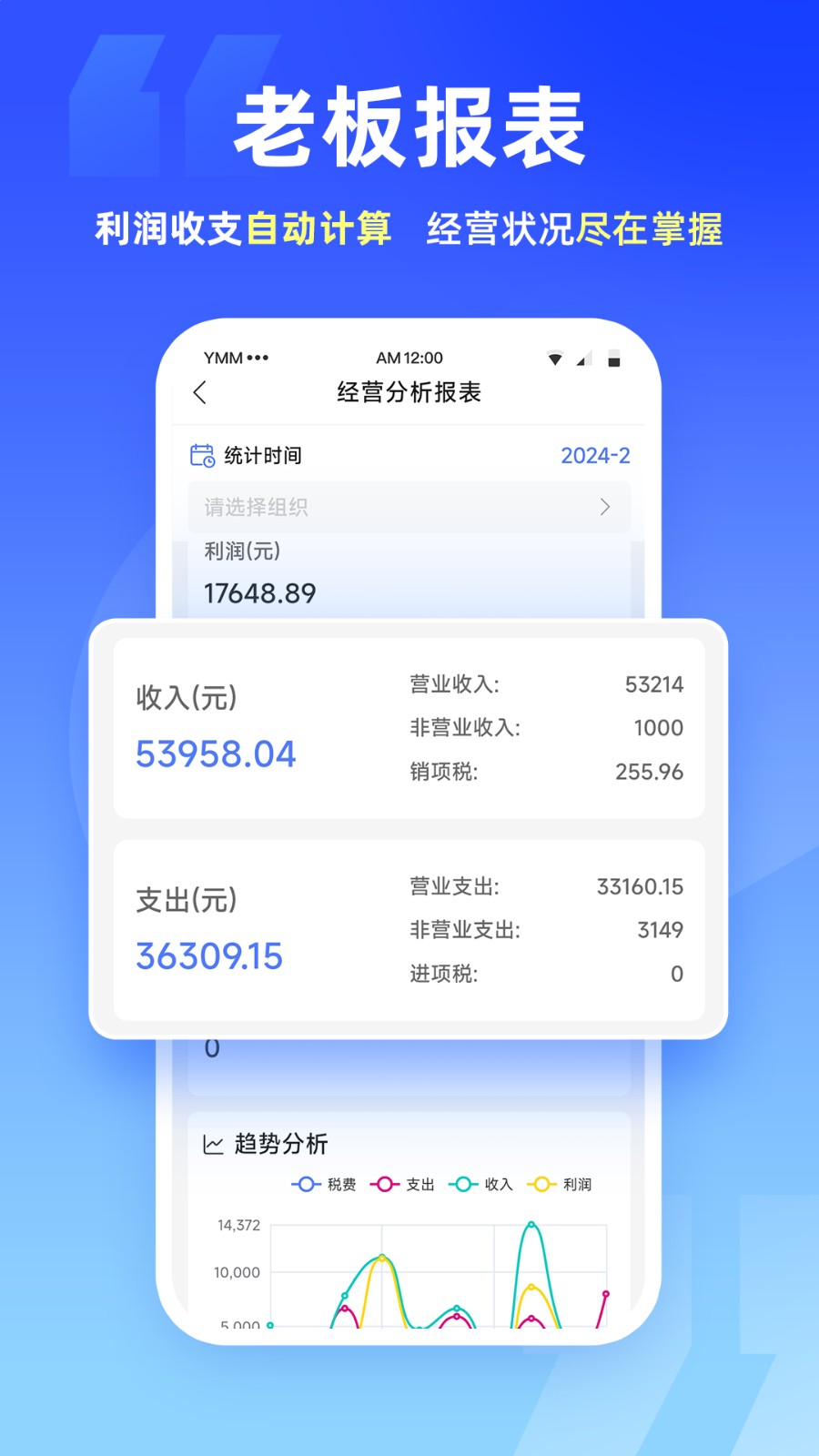Click the 支出(元) summary card
The width and height of the screenshot is (819, 1456).
[410, 928]
